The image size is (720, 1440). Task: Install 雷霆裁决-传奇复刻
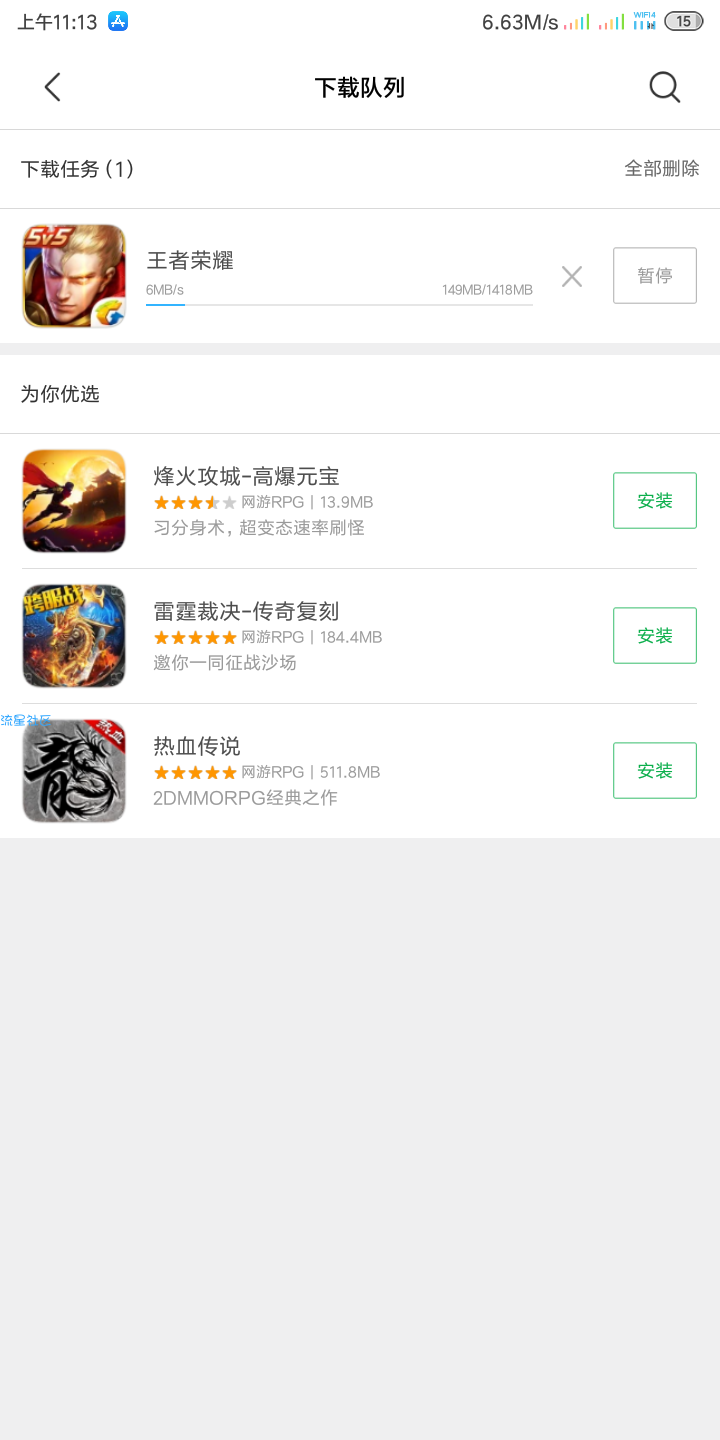click(655, 636)
